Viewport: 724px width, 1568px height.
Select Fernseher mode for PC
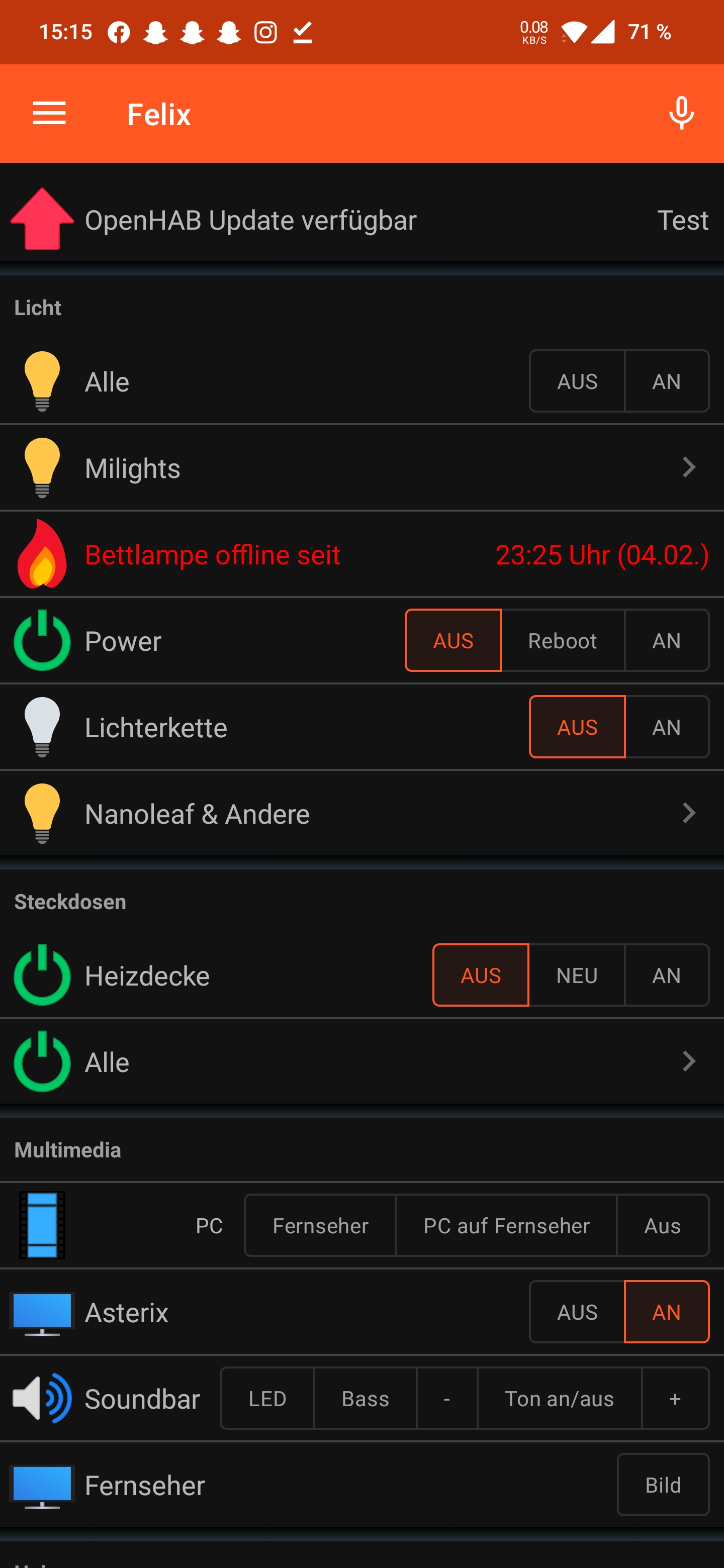320,1225
